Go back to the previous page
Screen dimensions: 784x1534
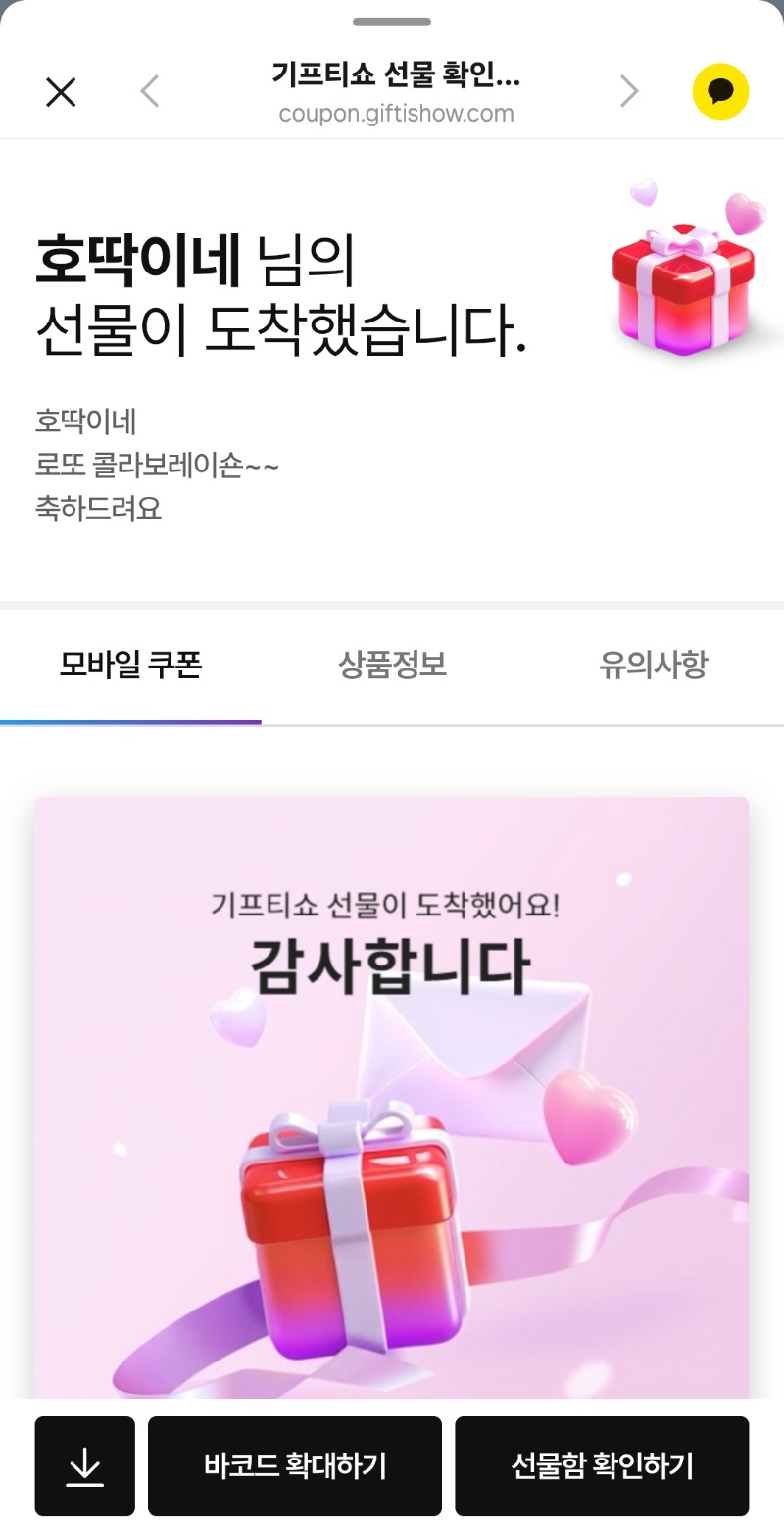tap(149, 92)
